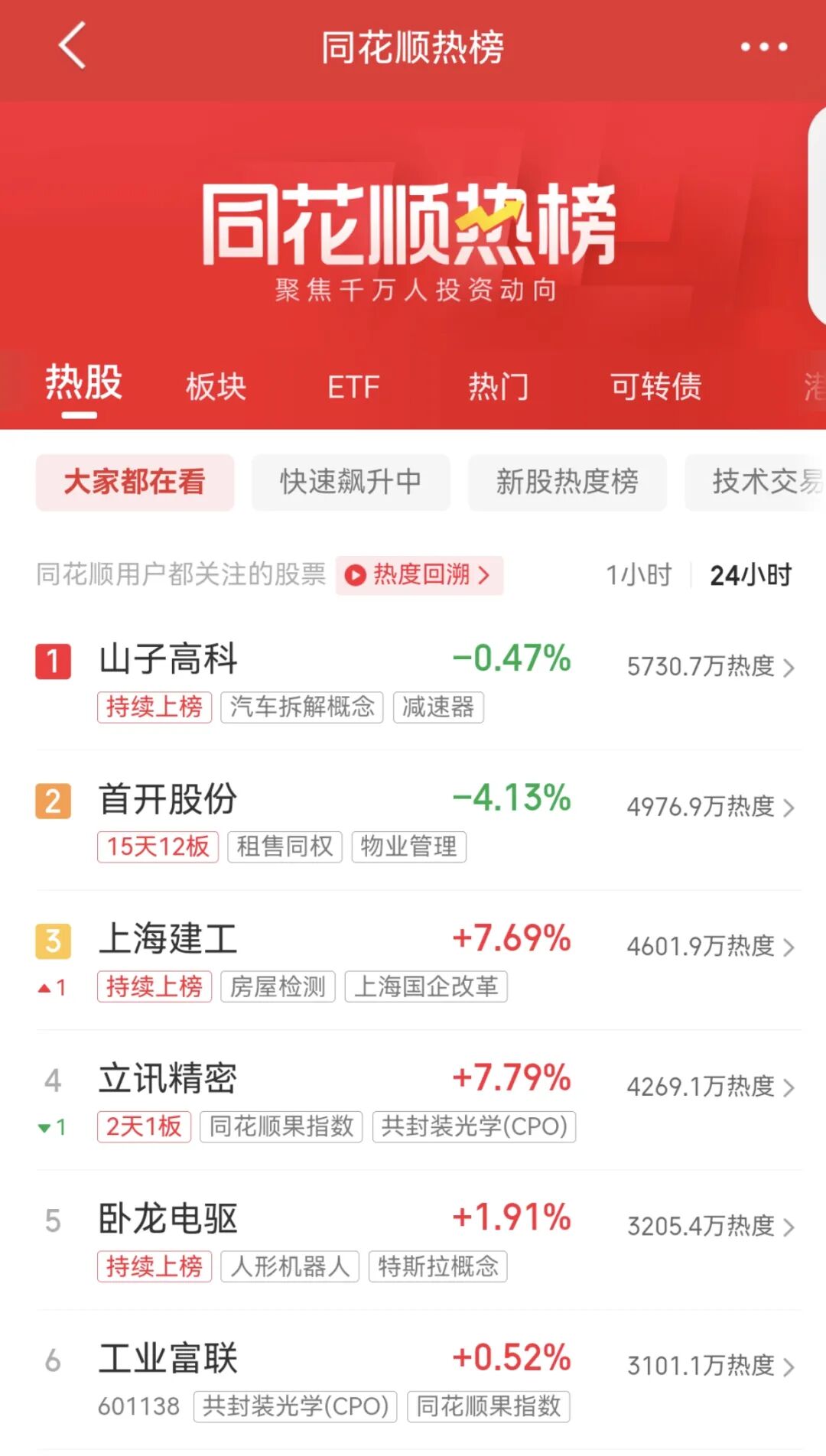Select the 新股热度榜 filter chip
The height and width of the screenshot is (1456, 826).
[x=567, y=483]
